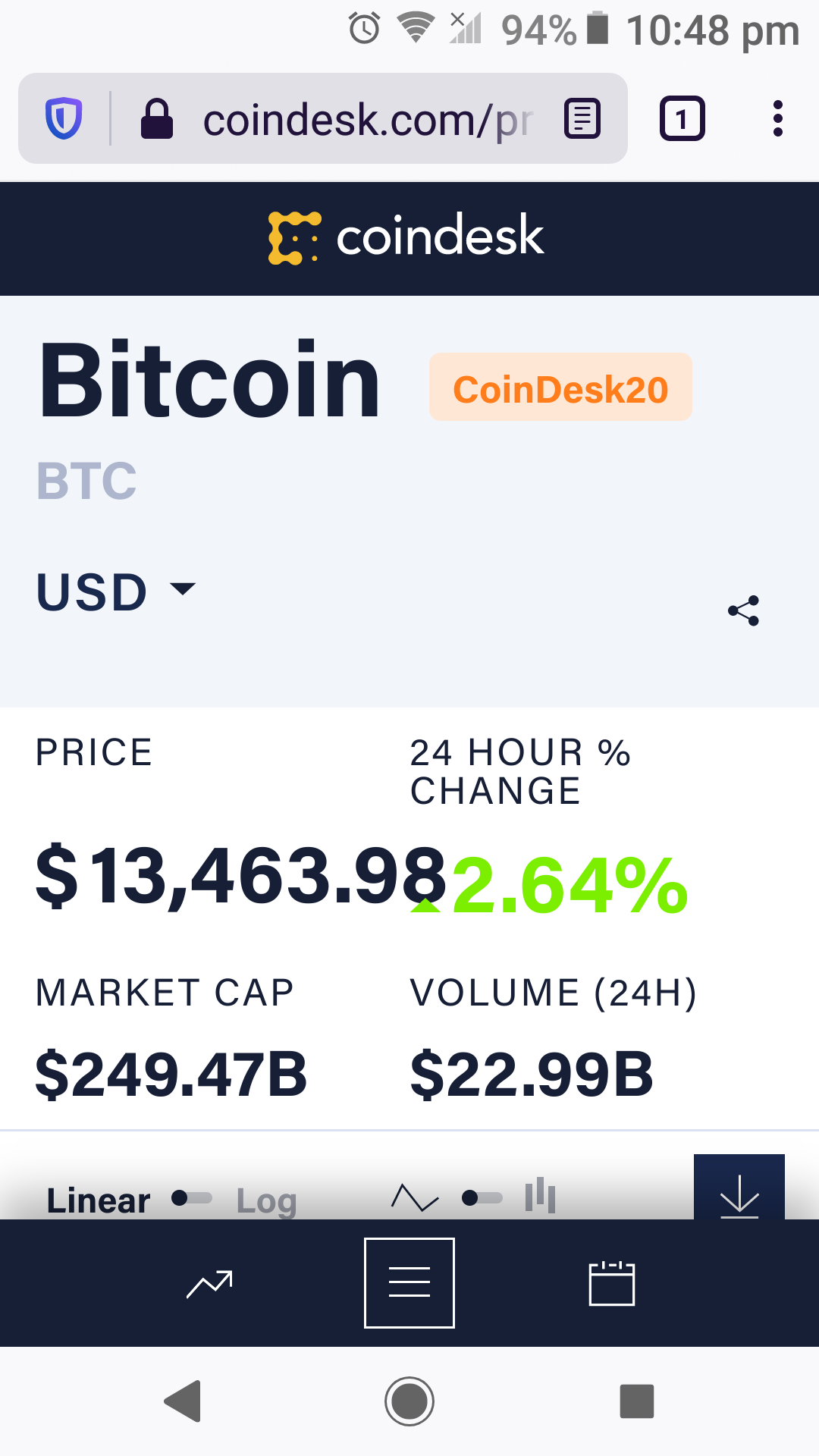Open the browser tabs counter

point(682,119)
